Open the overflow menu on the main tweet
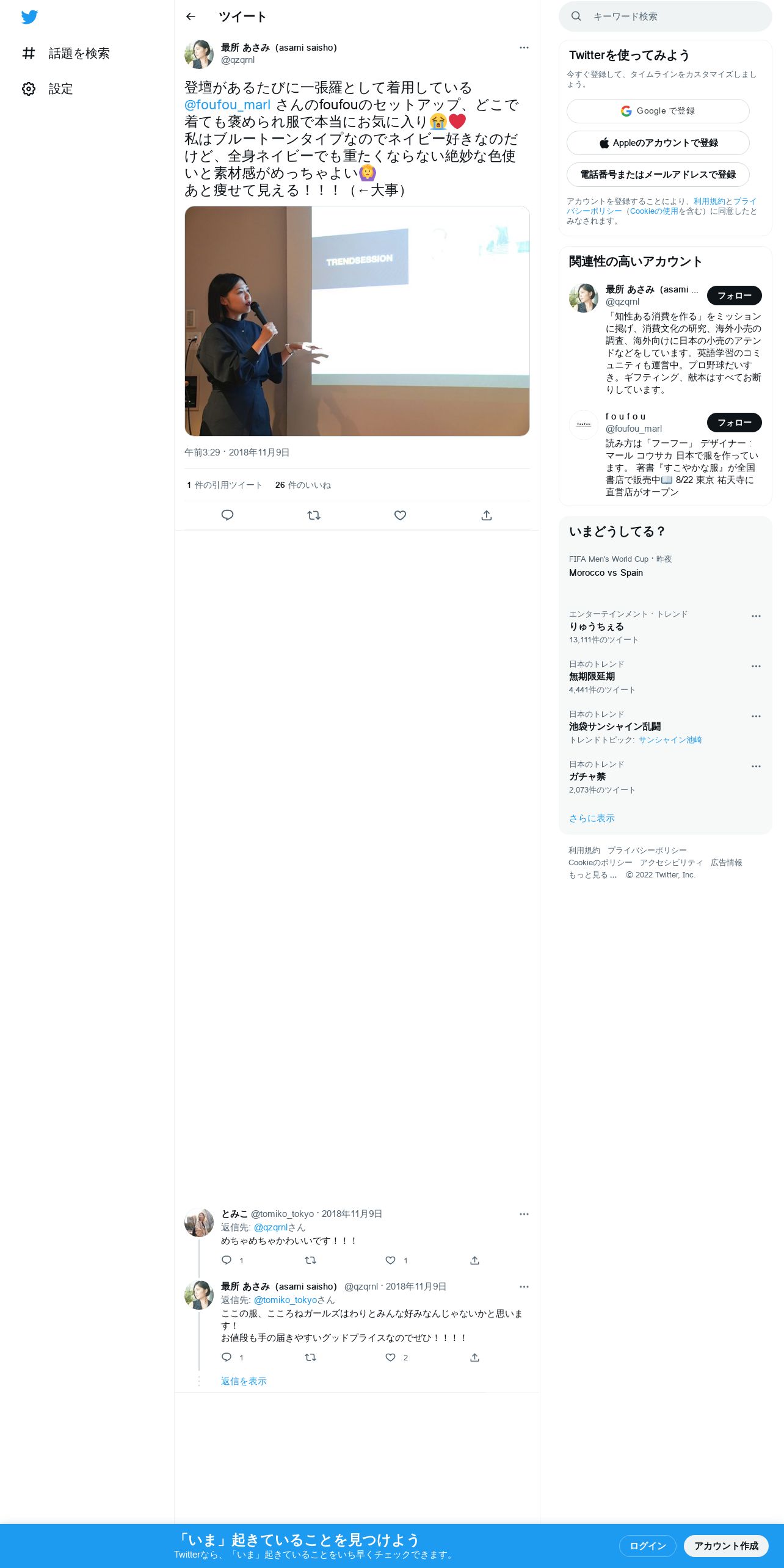This screenshot has height=1568, width=784. [x=524, y=48]
